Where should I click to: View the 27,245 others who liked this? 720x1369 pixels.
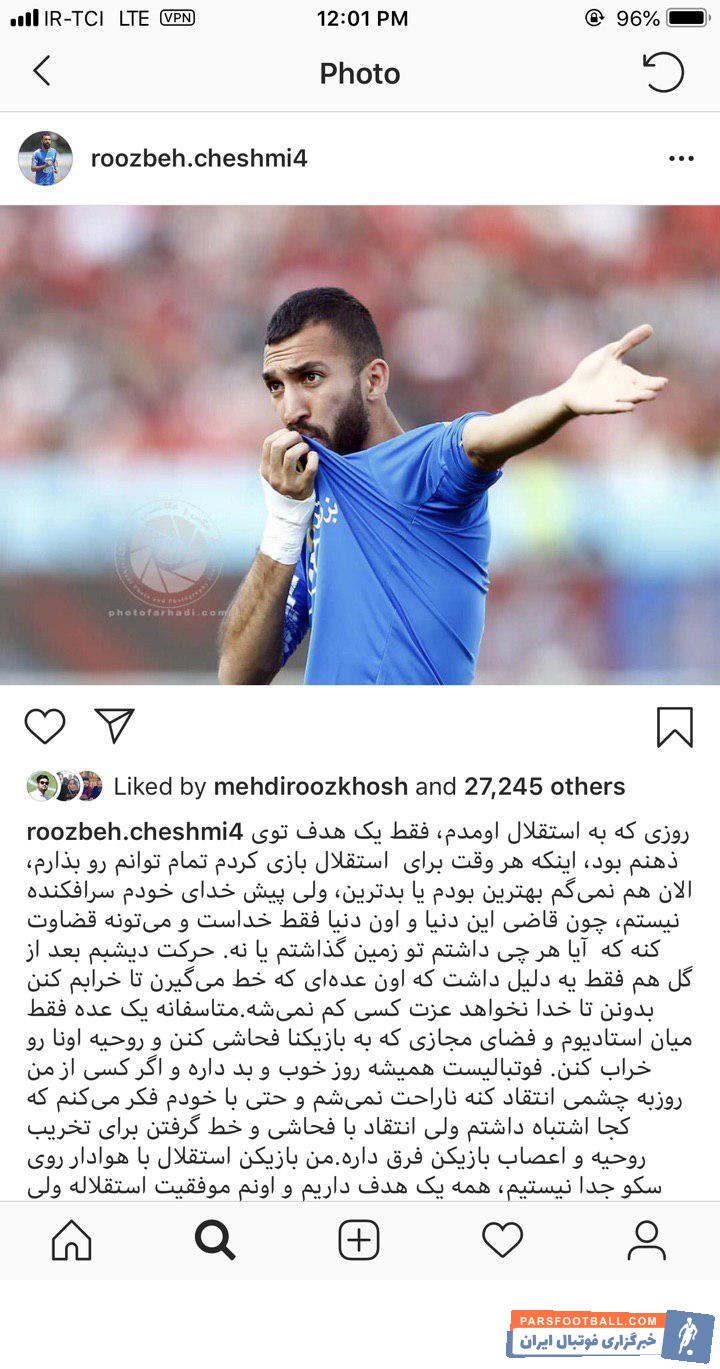[x=544, y=787]
